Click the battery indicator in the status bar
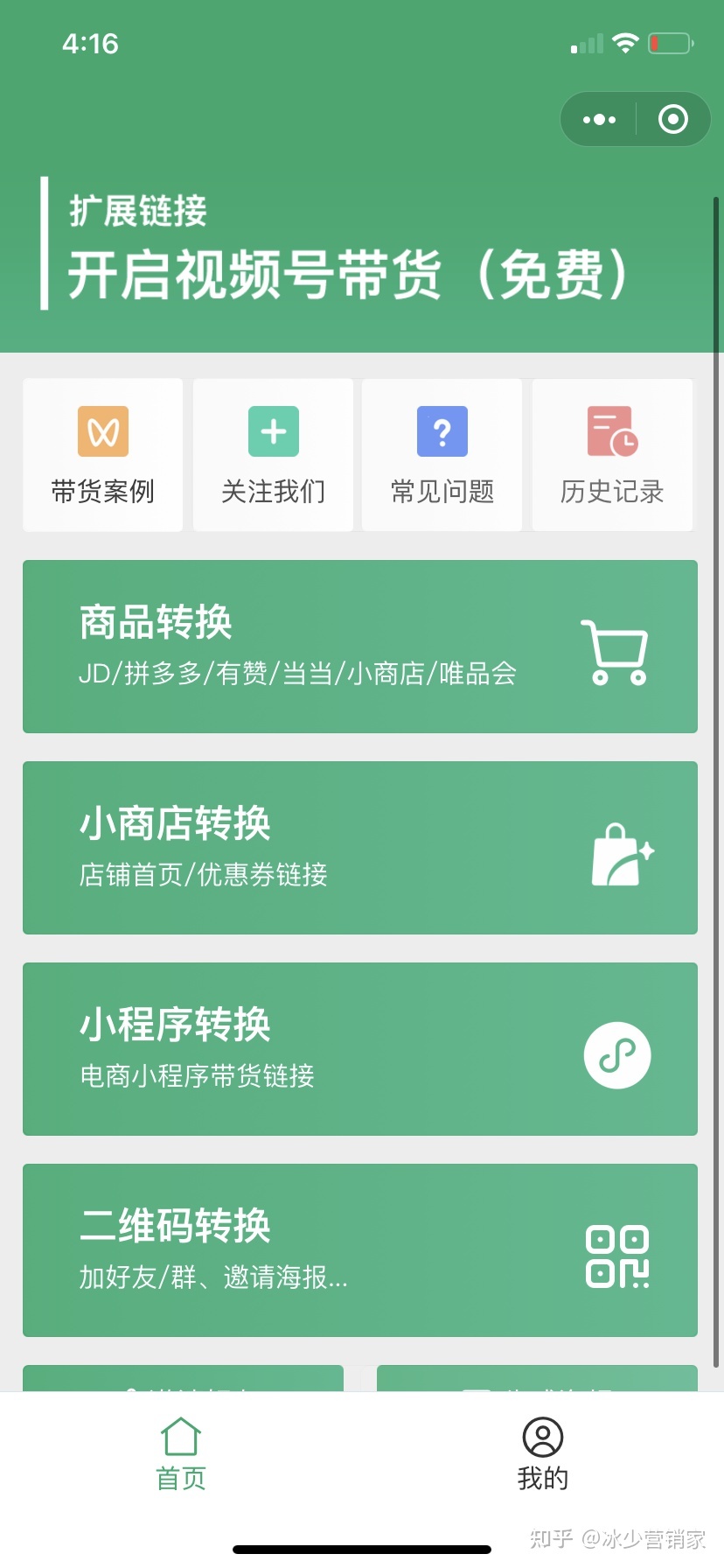The width and height of the screenshot is (724, 1568). [x=672, y=43]
